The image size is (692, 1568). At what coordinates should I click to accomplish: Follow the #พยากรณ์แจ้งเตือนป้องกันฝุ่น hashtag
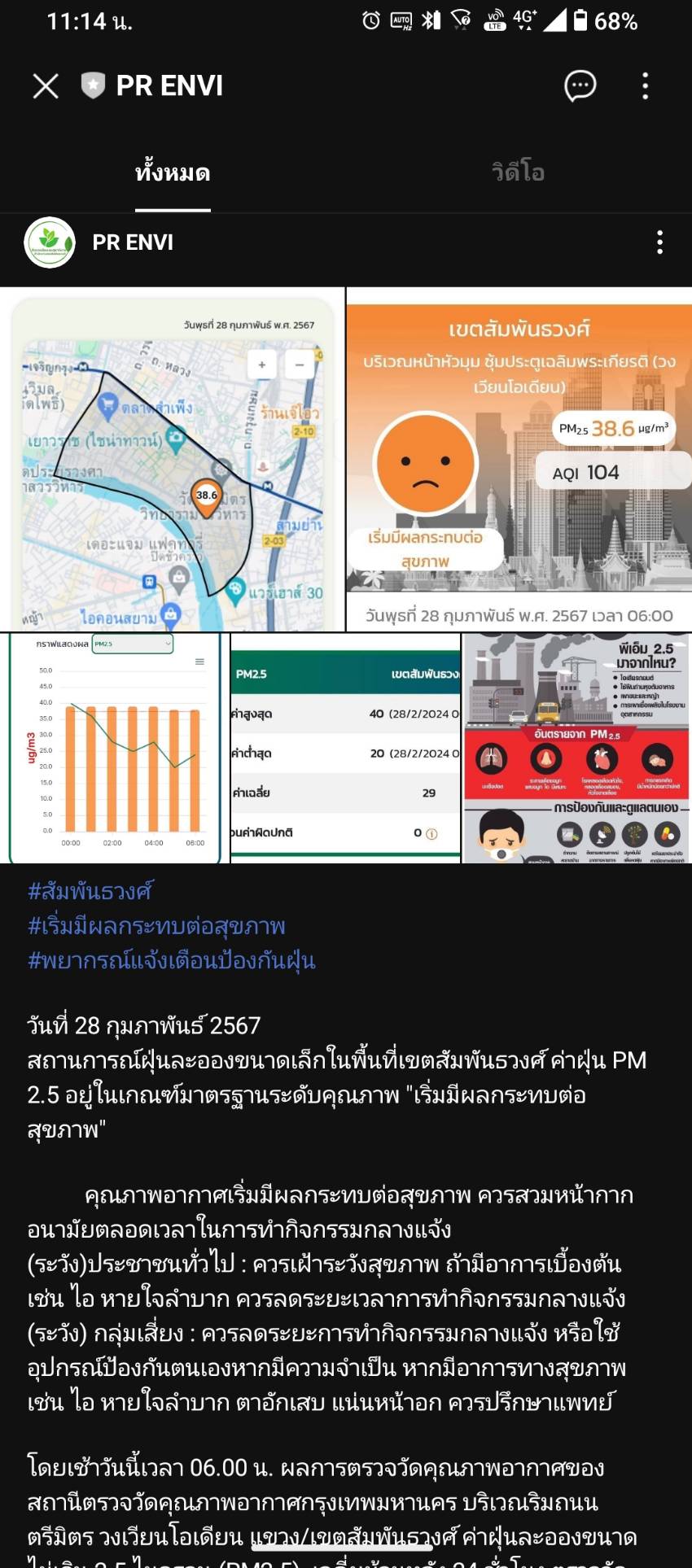[x=171, y=961]
